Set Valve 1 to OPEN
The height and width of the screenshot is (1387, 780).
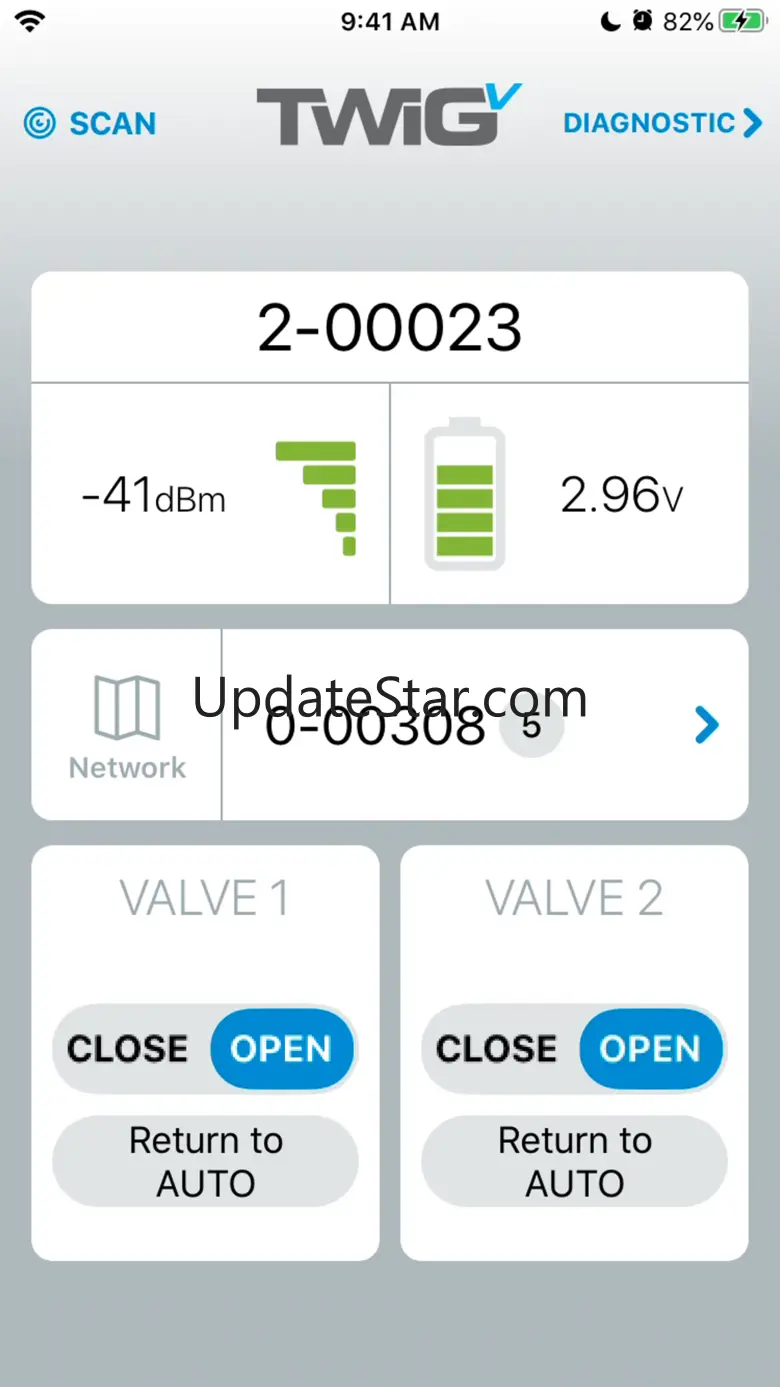click(x=281, y=1048)
